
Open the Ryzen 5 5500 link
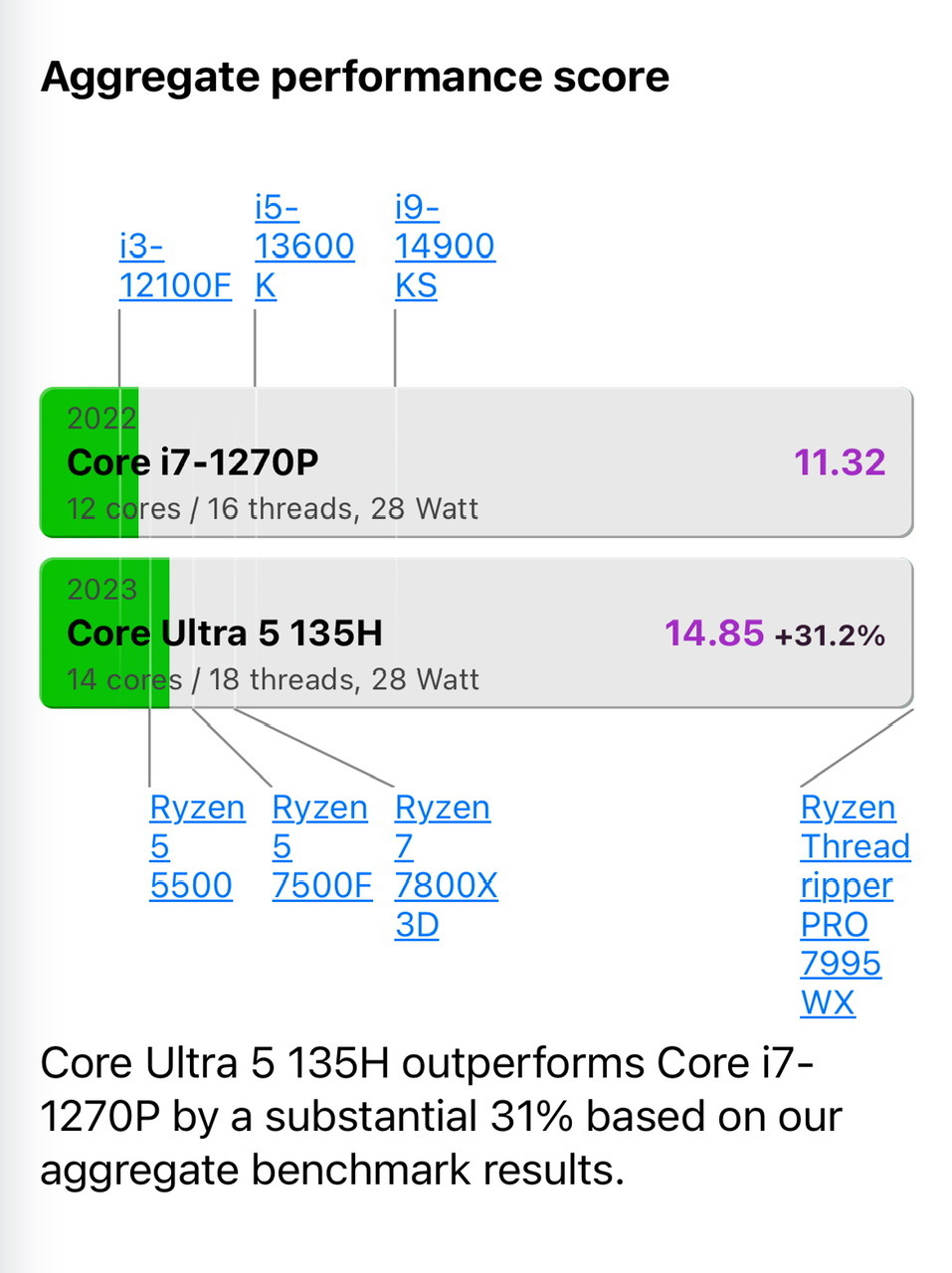[197, 846]
